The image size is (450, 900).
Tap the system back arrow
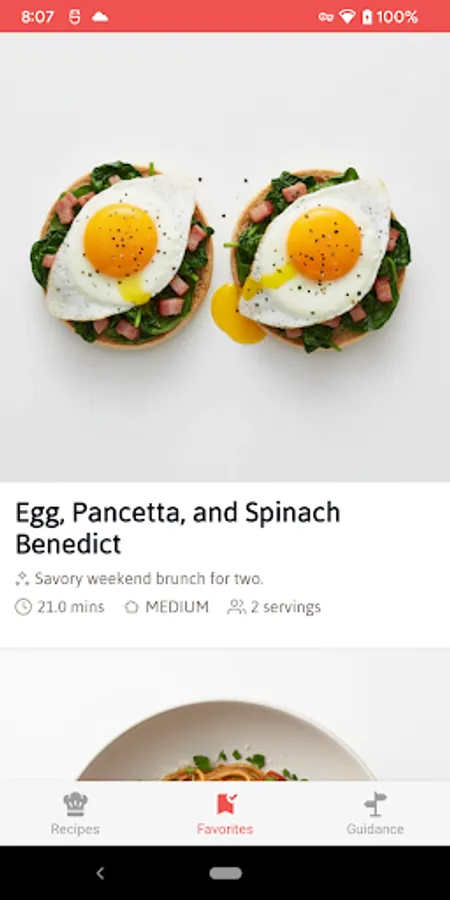(x=100, y=873)
